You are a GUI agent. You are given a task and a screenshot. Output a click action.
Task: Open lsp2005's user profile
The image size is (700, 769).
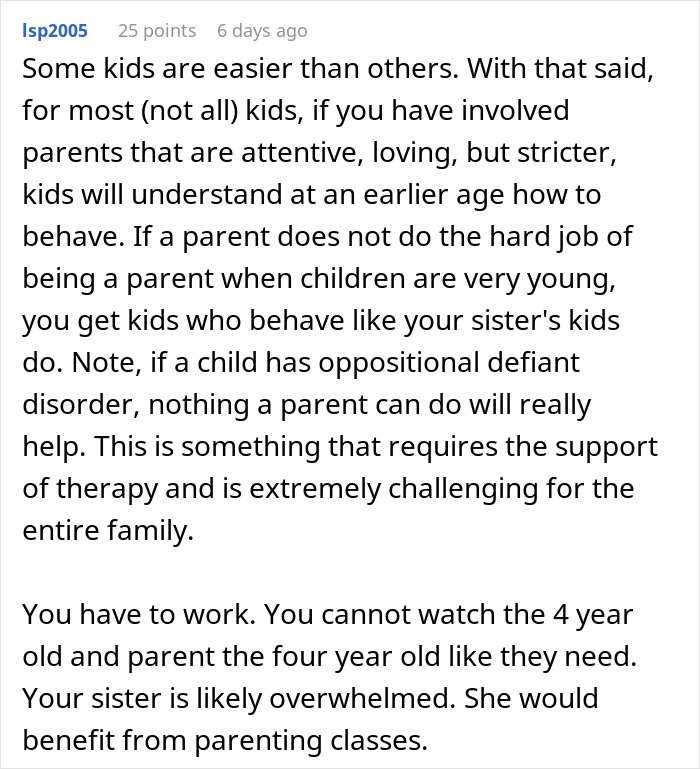(55, 31)
